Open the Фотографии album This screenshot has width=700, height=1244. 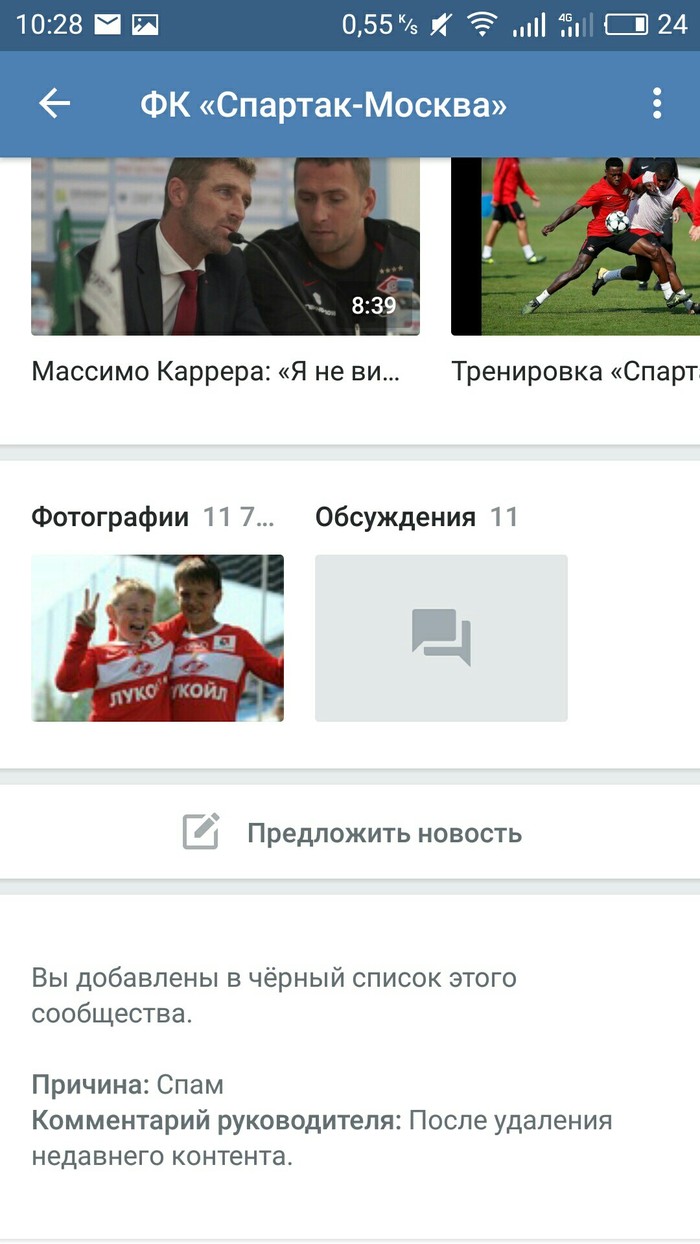point(157,638)
